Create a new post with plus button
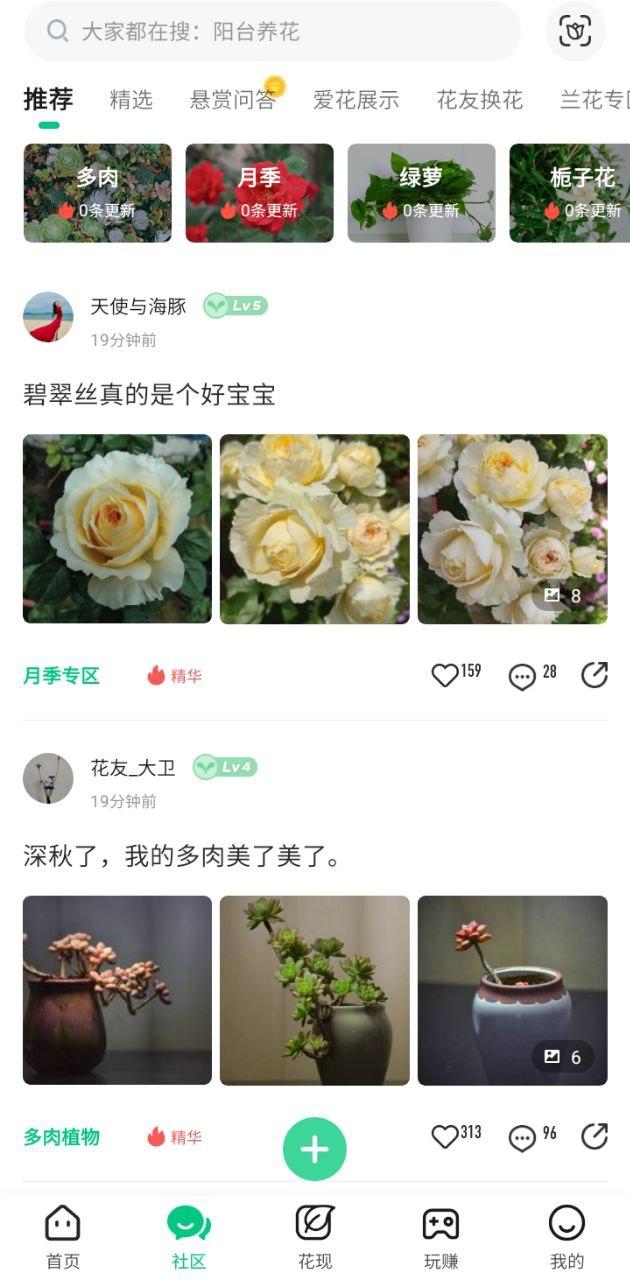Image resolution: width=630 pixels, height=1280 pixels. 314,1149
